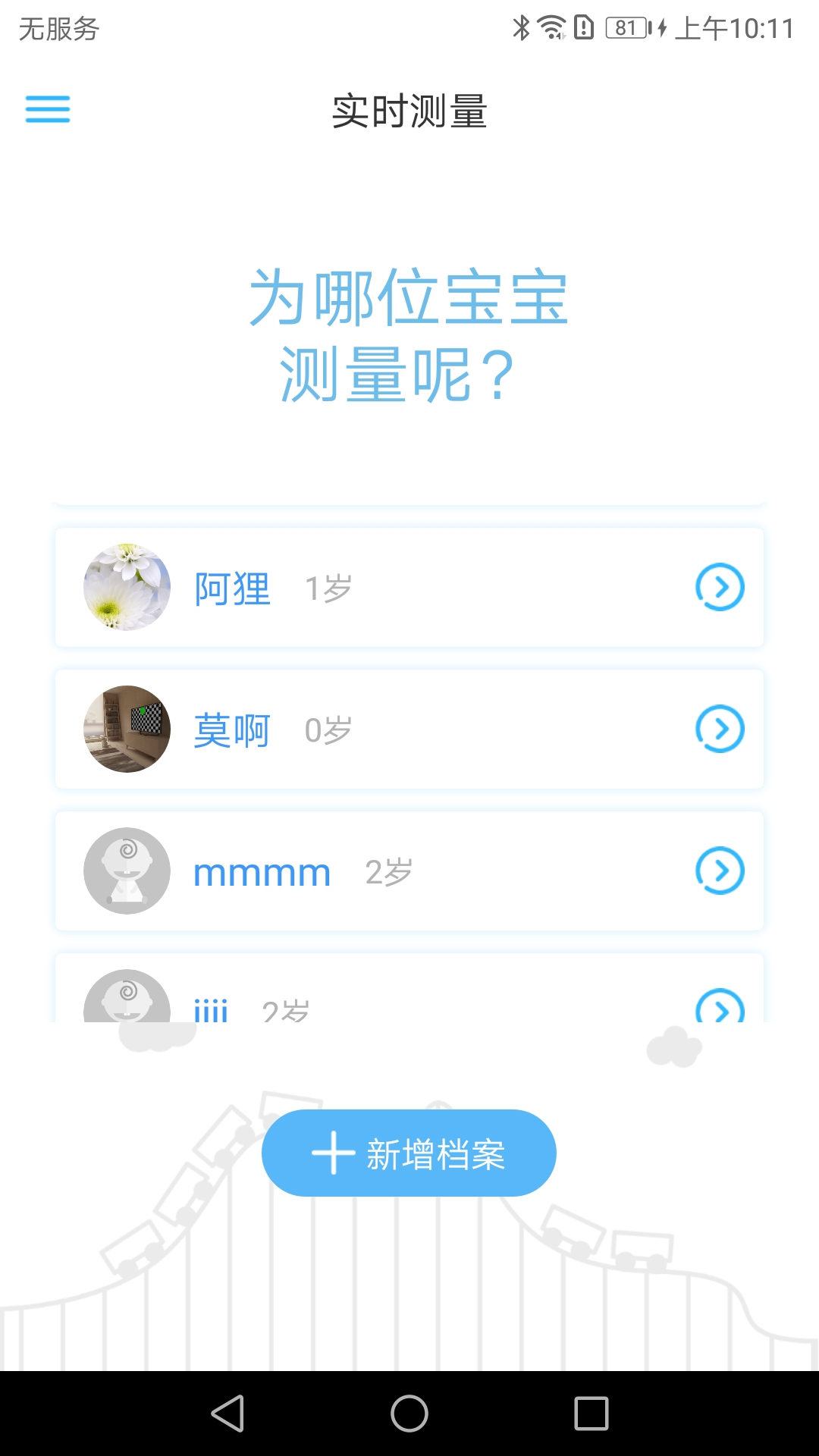Click the room photo avatar of 莫啊
819x1456 pixels.
tap(126, 728)
